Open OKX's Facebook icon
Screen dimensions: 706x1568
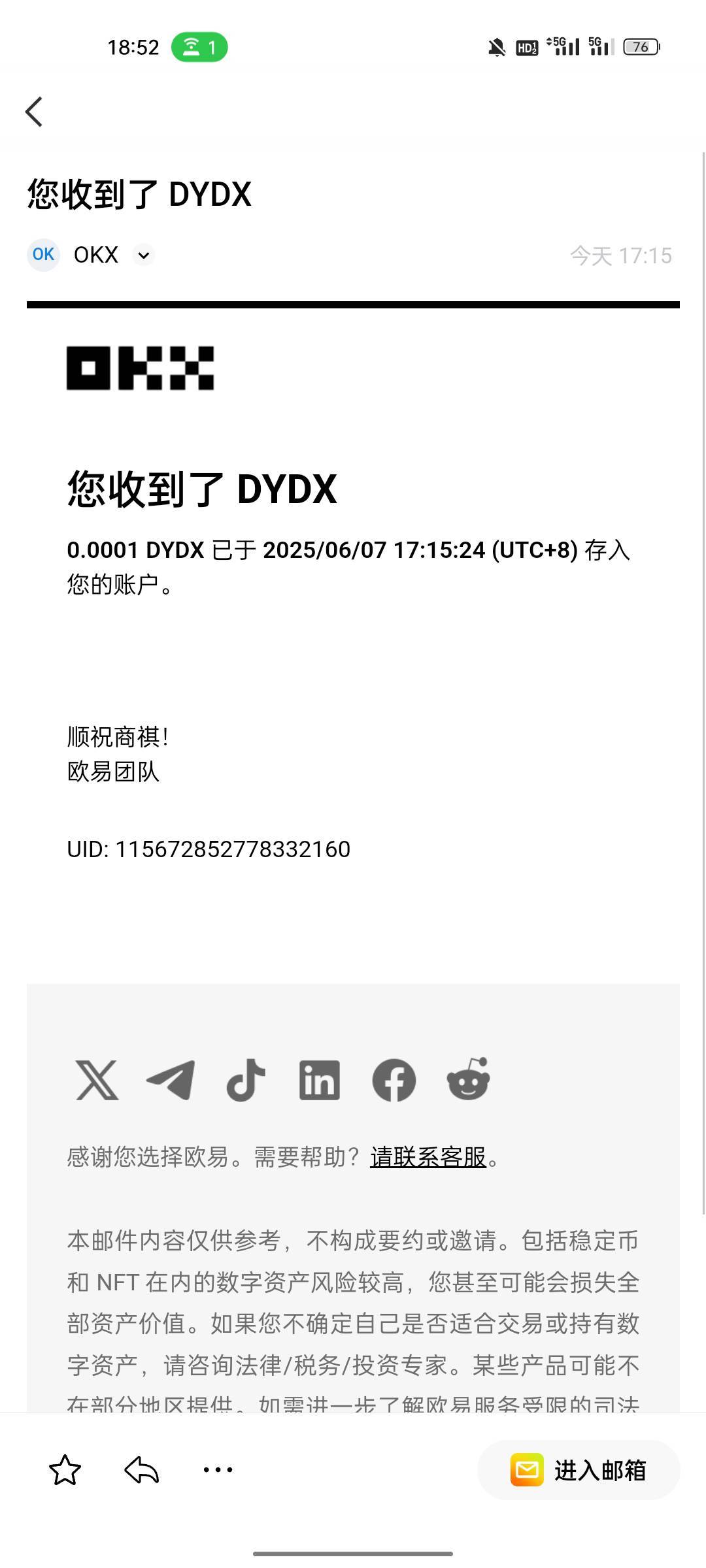coord(394,1081)
